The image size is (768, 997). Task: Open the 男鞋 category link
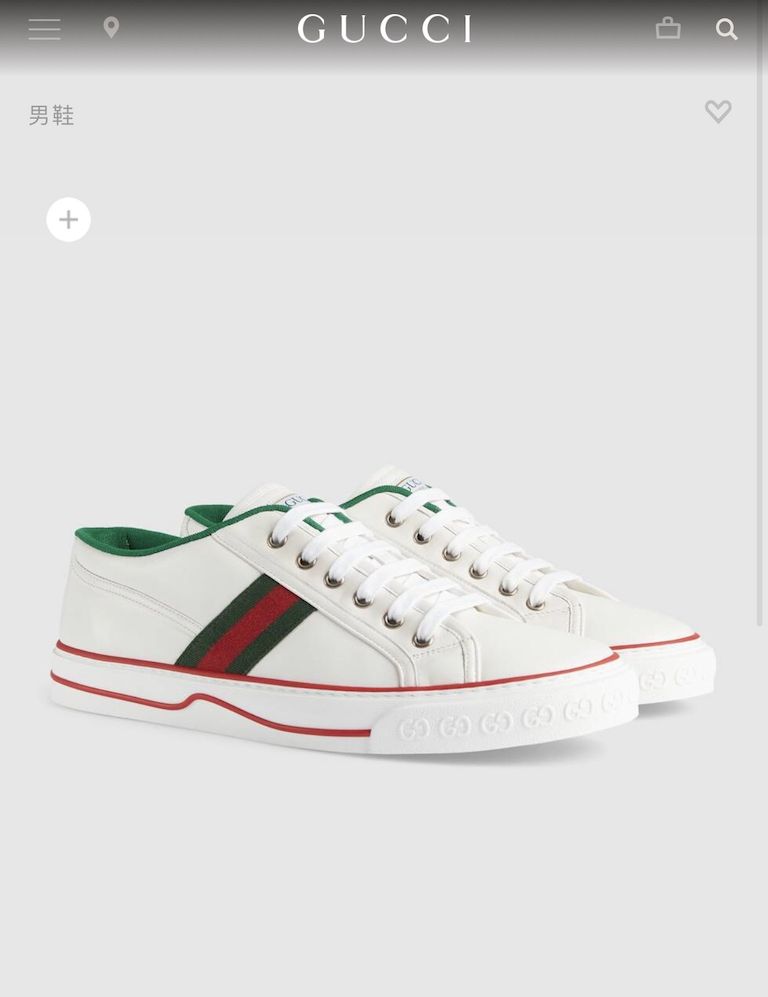[x=51, y=116]
